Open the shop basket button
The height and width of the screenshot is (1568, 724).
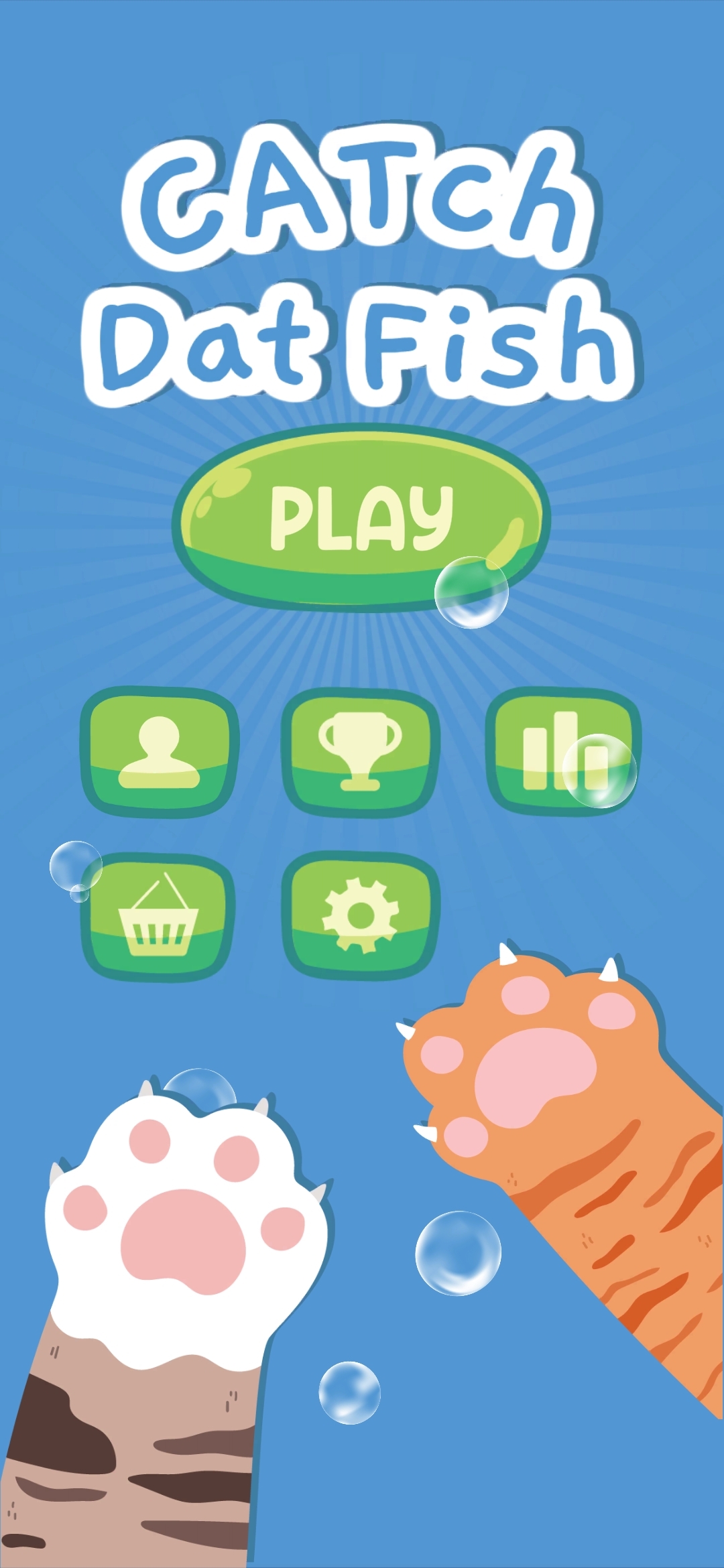click(x=158, y=916)
